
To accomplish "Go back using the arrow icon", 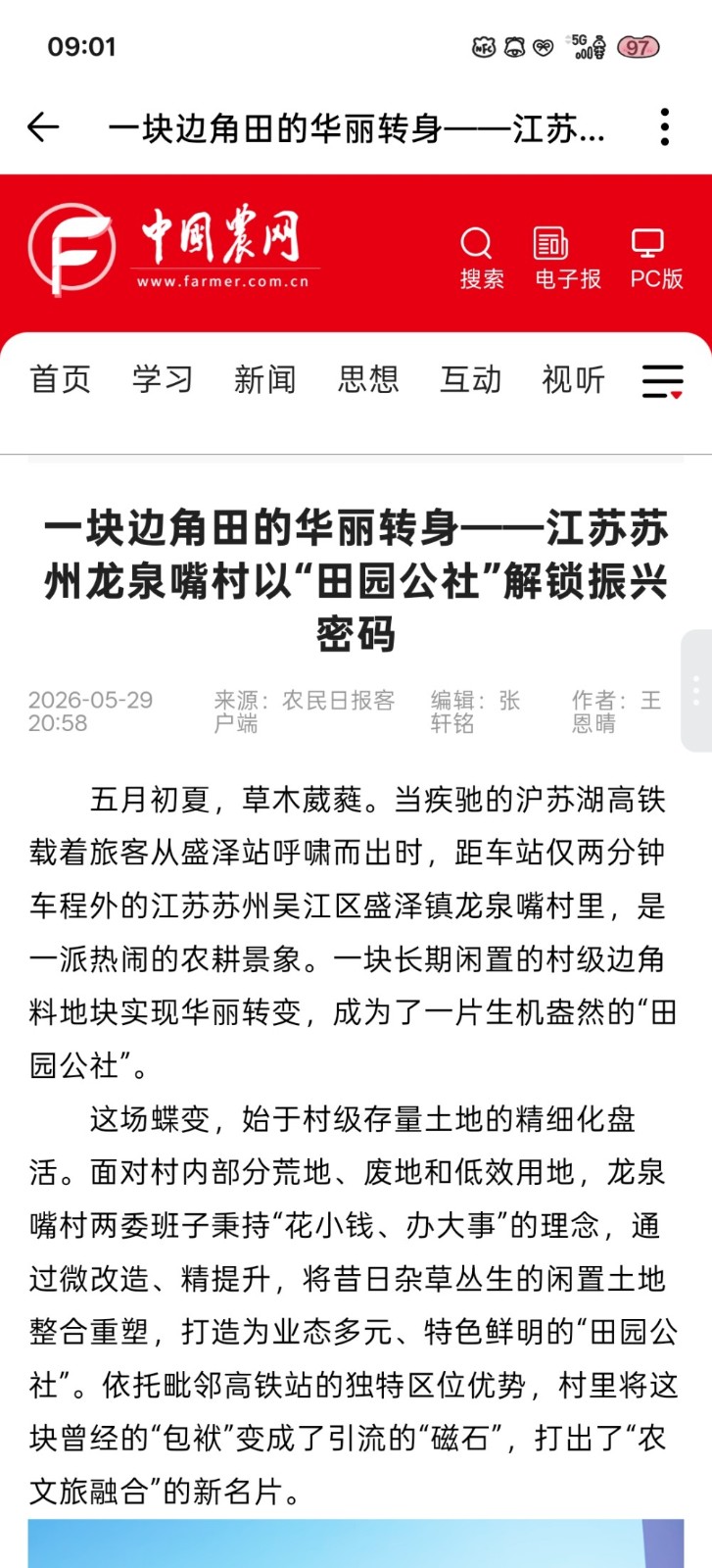I will pyautogui.click(x=43, y=127).
